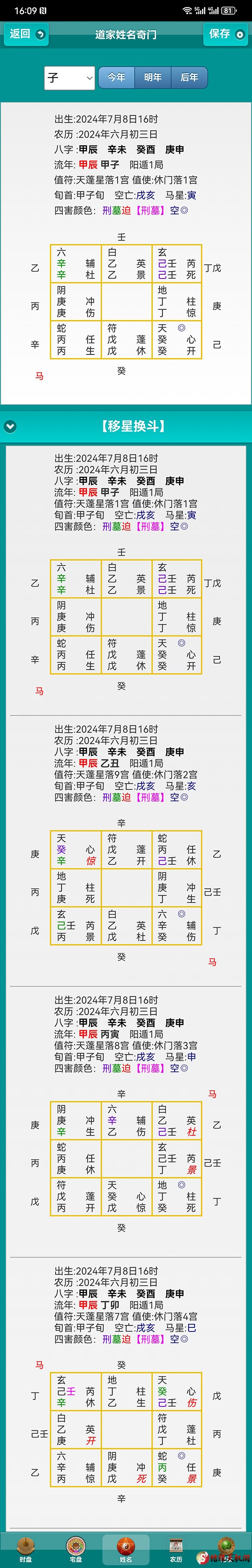Switch to the 农历 tab
Viewport: 252px width, 1568px height.
click(x=176, y=1550)
